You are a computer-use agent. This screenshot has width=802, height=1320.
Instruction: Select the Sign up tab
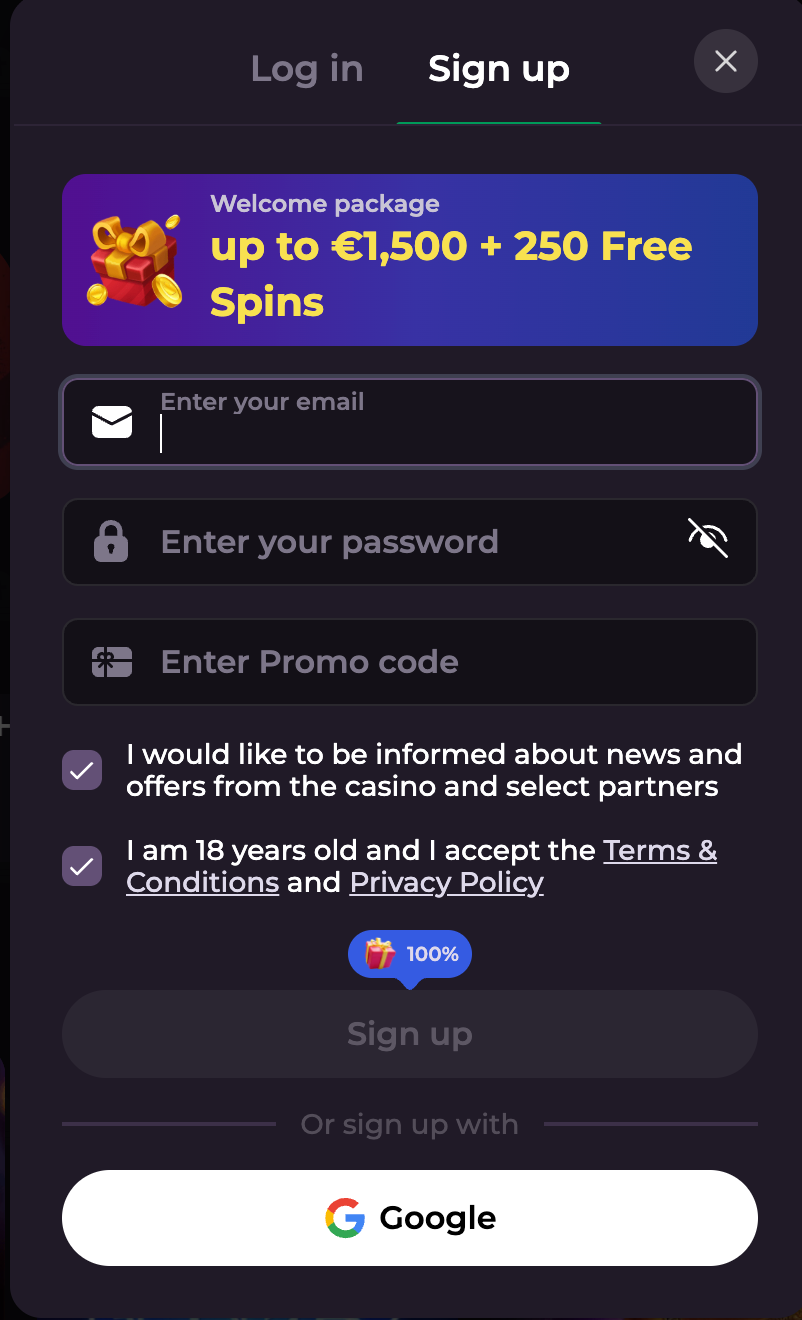click(498, 69)
